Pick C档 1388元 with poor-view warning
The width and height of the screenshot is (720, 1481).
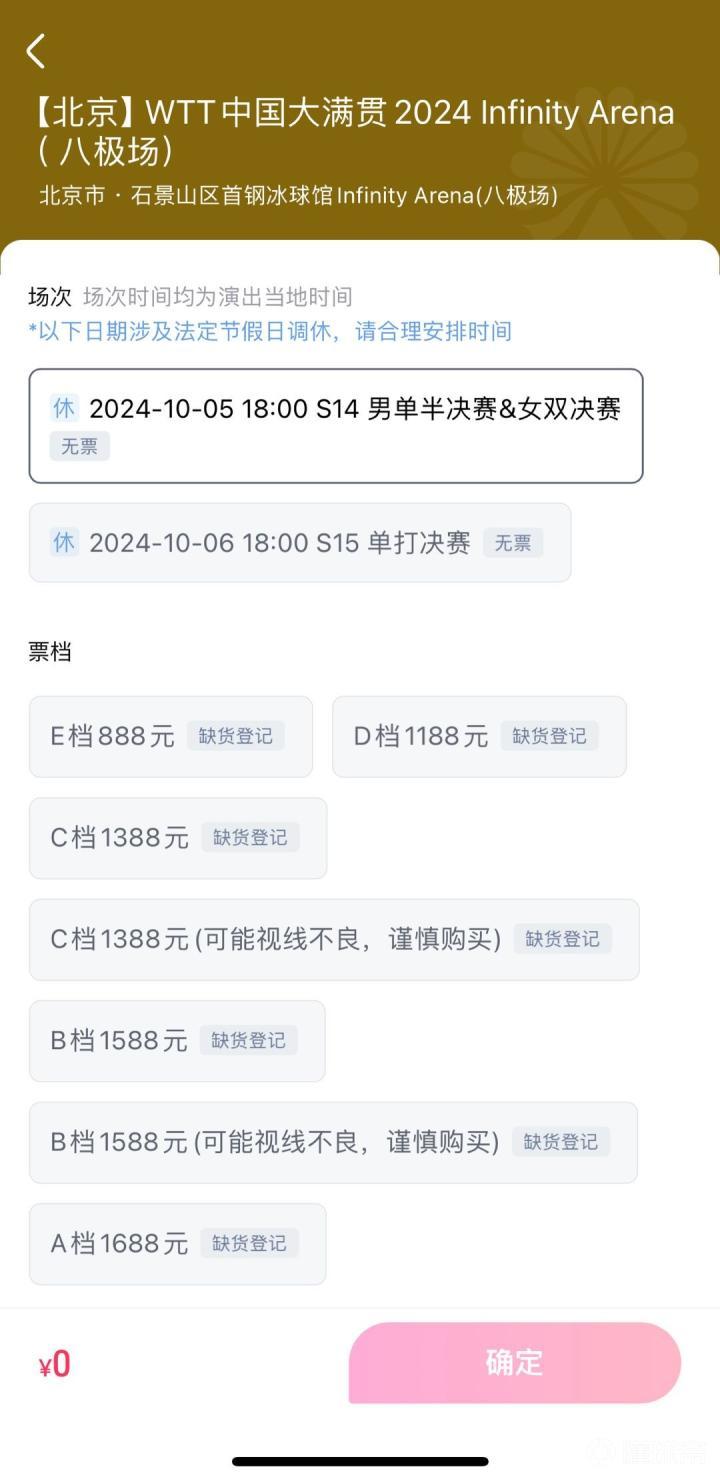[333, 939]
